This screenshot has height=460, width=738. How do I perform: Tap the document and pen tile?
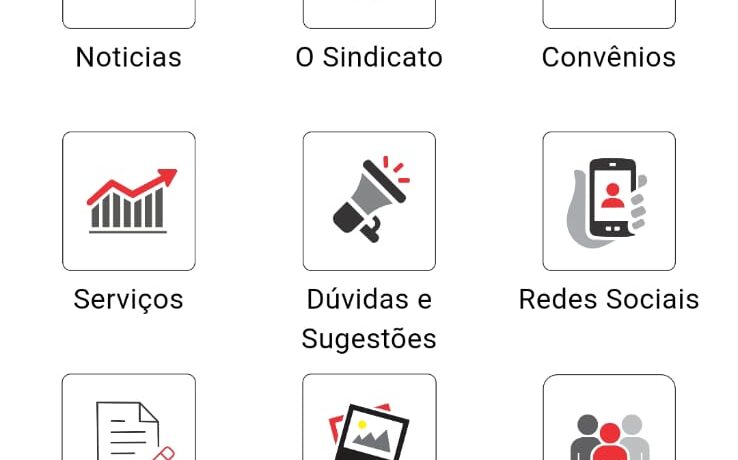(129, 420)
